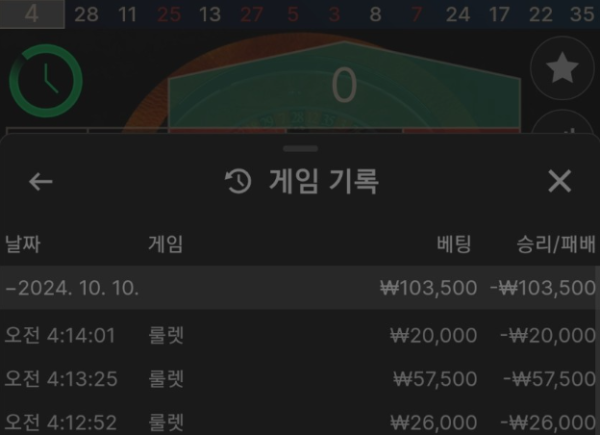Open the 오전 4:12:52 roulette record
This screenshot has height=435, width=600.
click(300, 421)
